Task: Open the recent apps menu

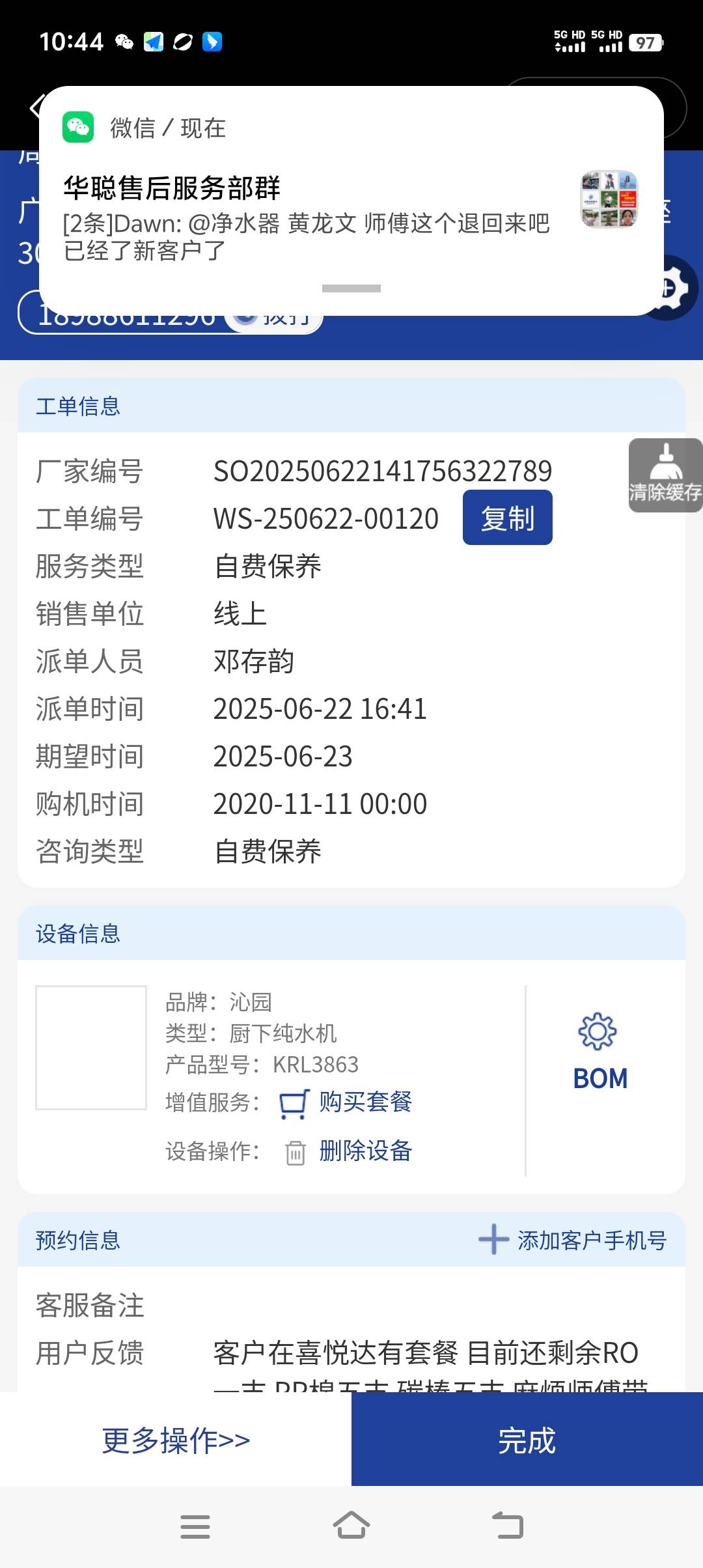Action: pyautogui.click(x=195, y=1526)
